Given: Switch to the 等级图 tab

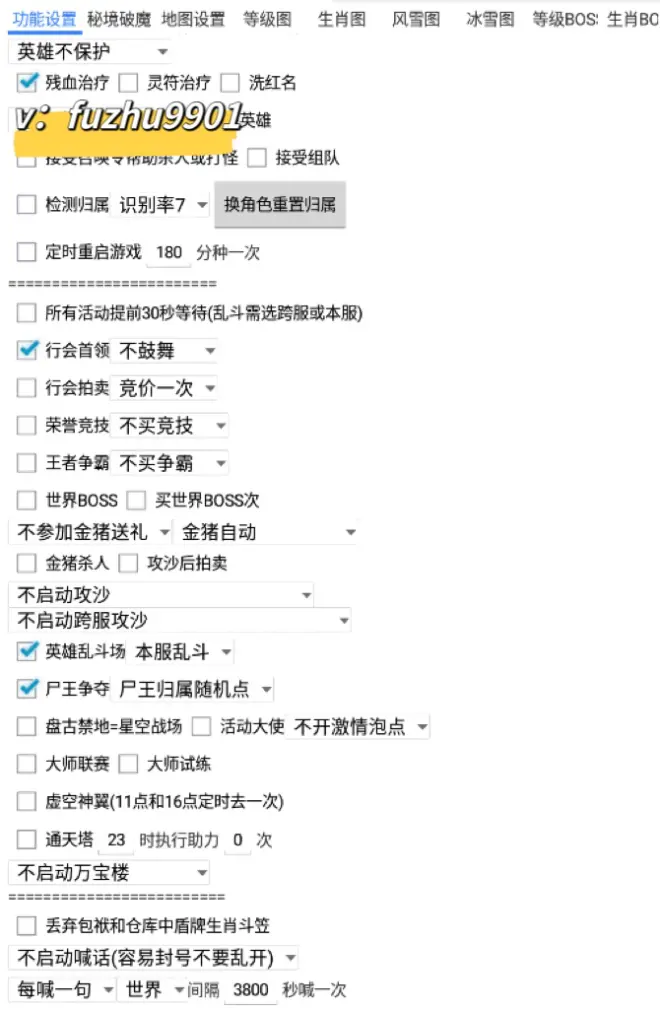Looking at the screenshot, I should point(267,19).
